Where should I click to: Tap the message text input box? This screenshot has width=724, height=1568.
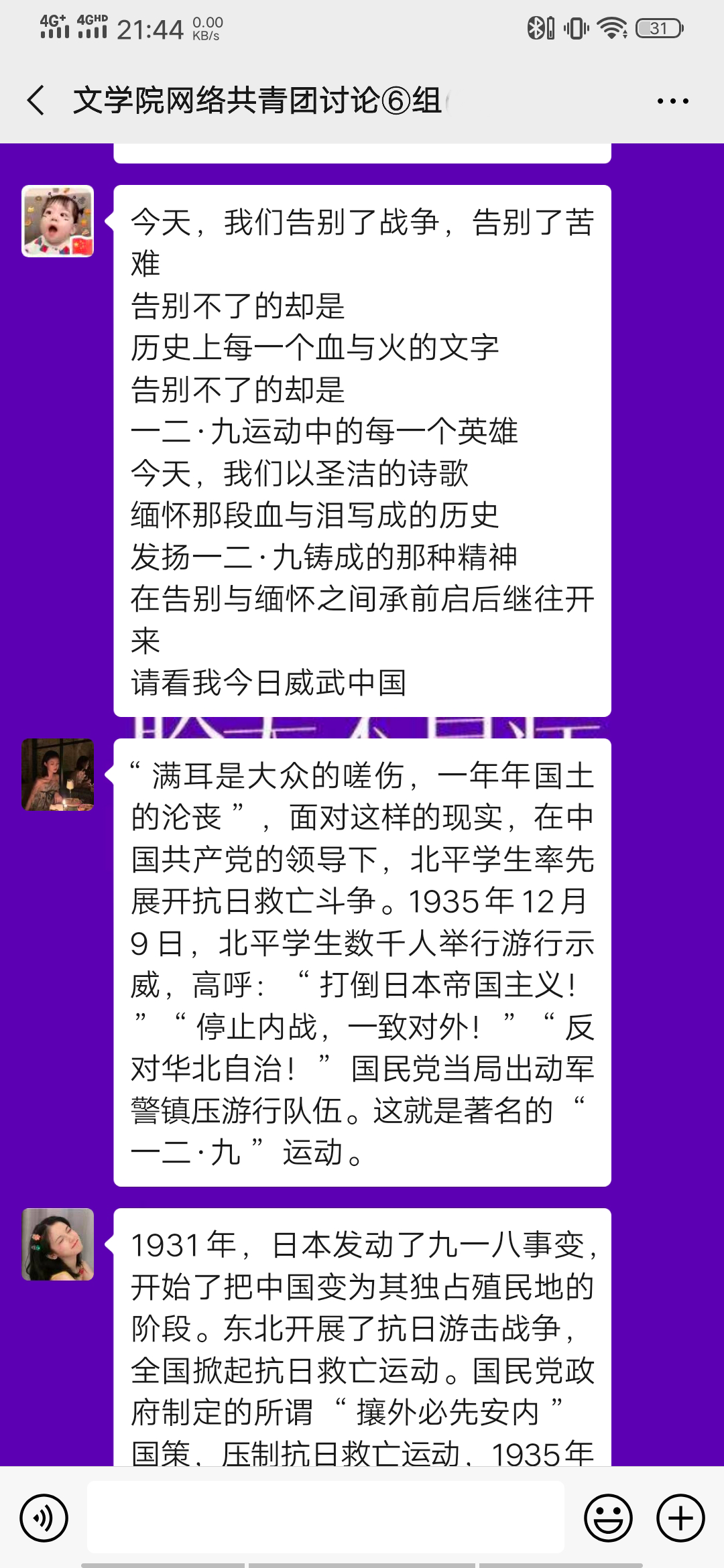coord(325,1517)
